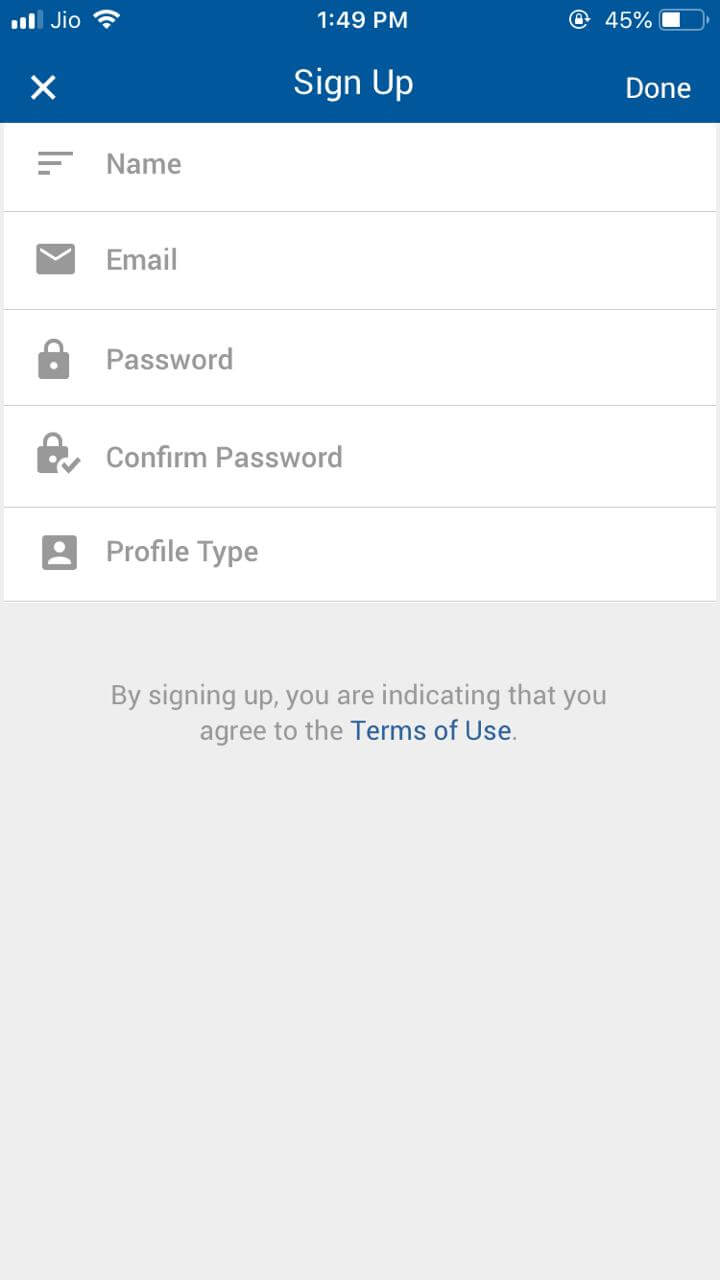Focus the Name field
The image size is (720, 1280).
click(360, 165)
